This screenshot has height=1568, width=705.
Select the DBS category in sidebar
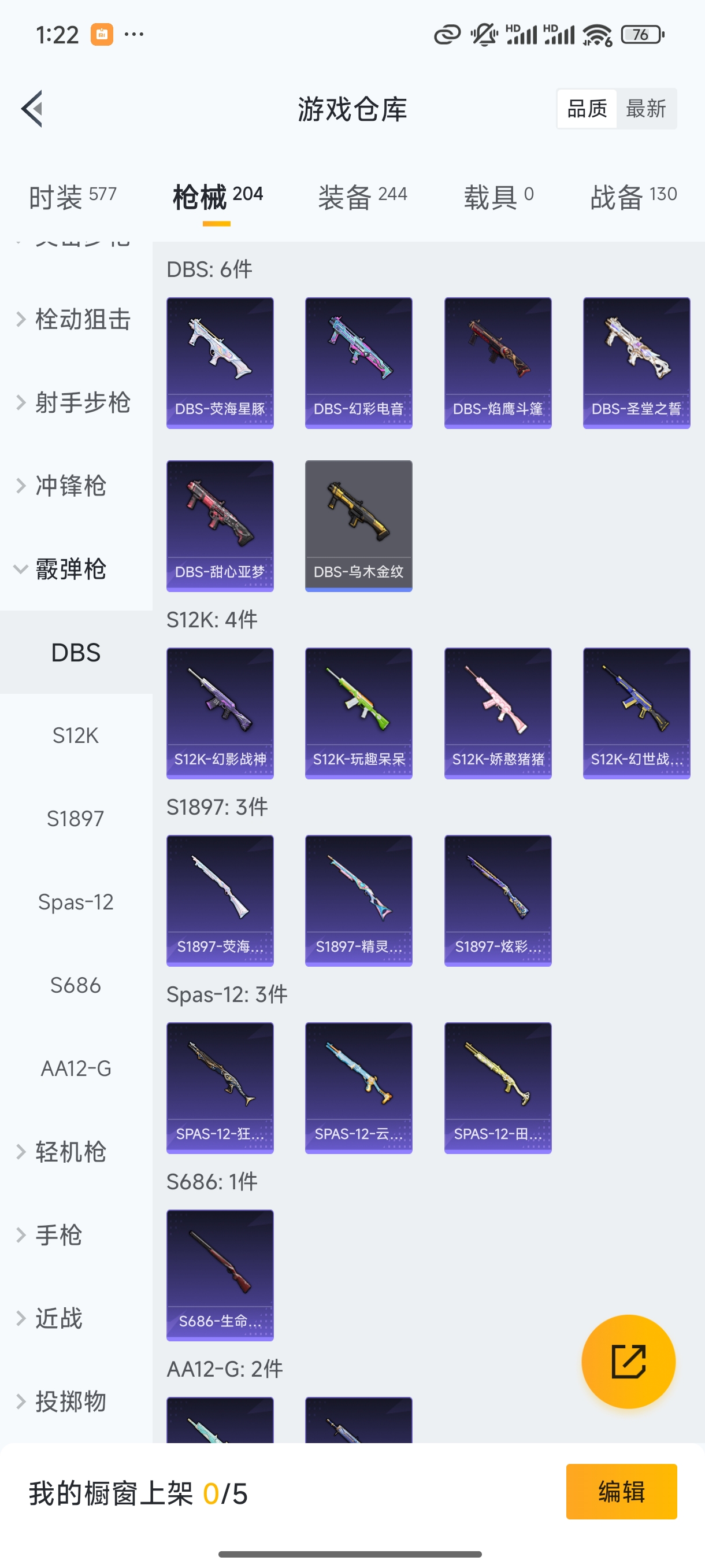pos(76,652)
